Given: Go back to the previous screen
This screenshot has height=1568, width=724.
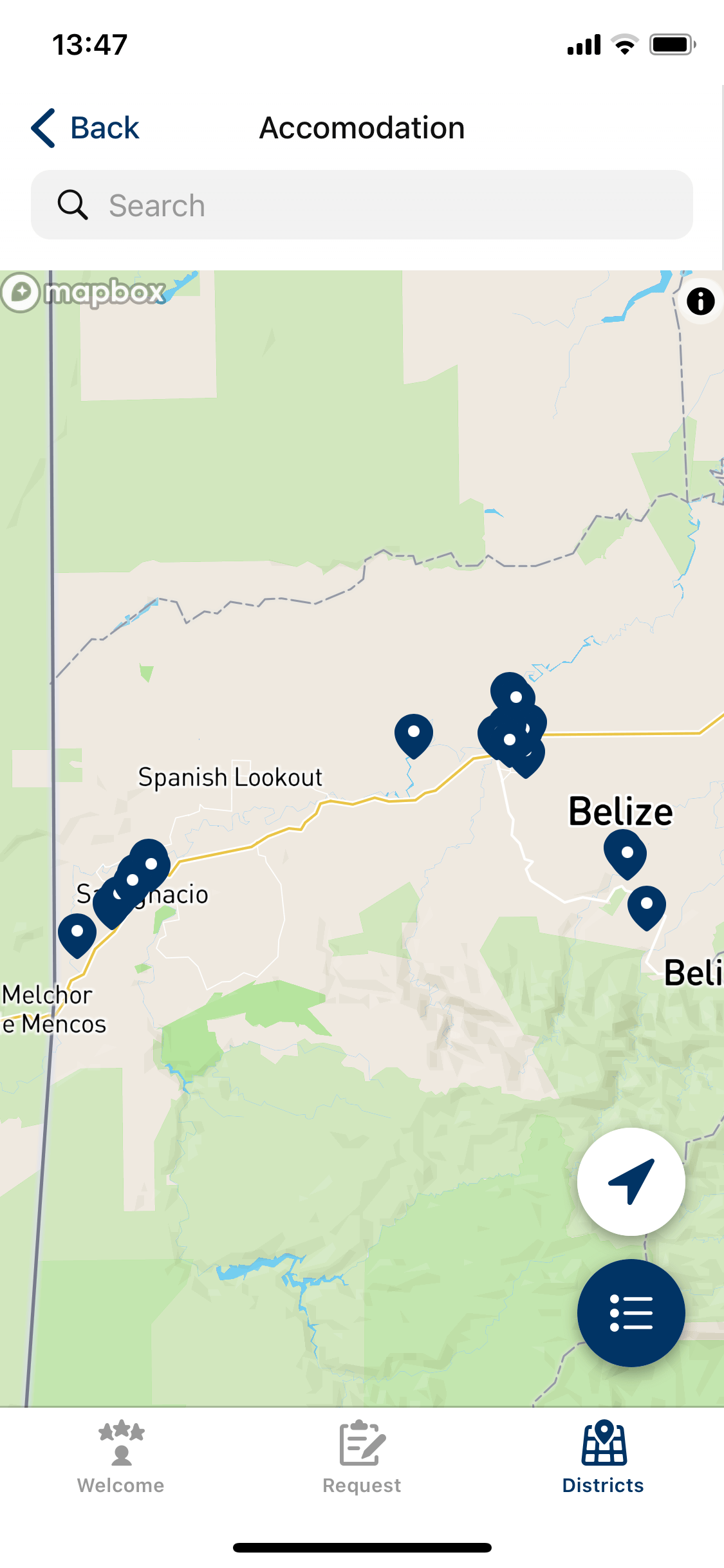Looking at the screenshot, I should 86,128.
